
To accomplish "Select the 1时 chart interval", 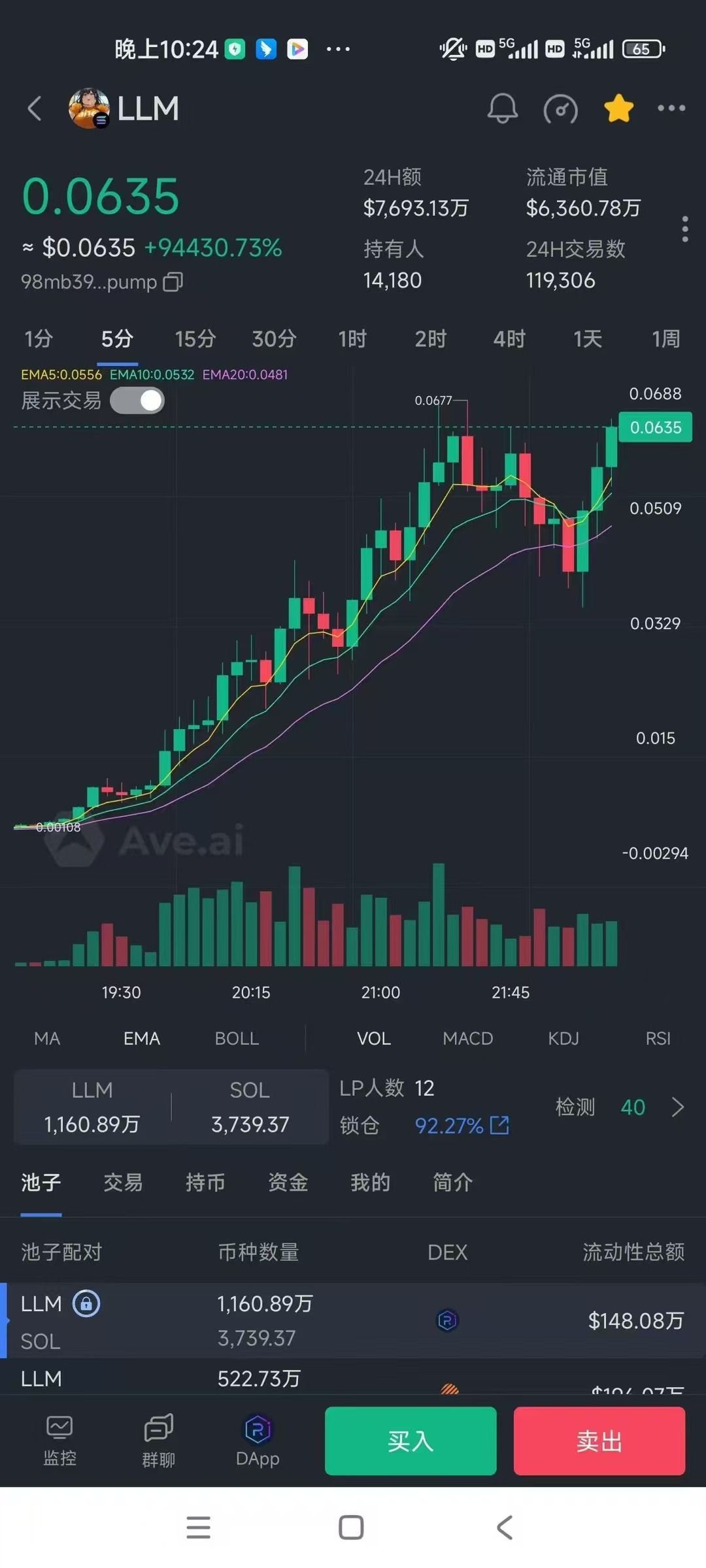I will click(352, 339).
